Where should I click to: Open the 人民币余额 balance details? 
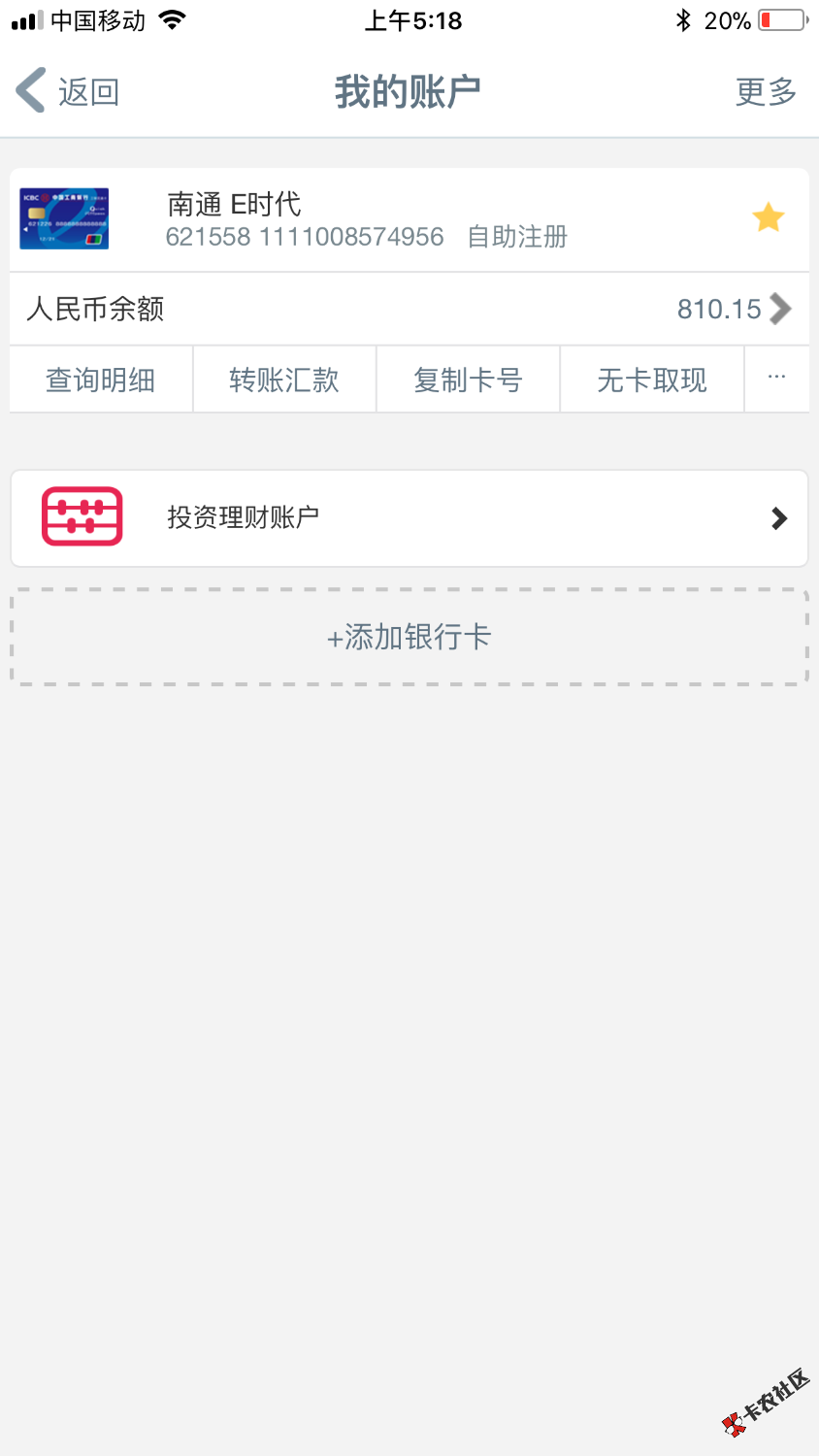click(x=409, y=309)
